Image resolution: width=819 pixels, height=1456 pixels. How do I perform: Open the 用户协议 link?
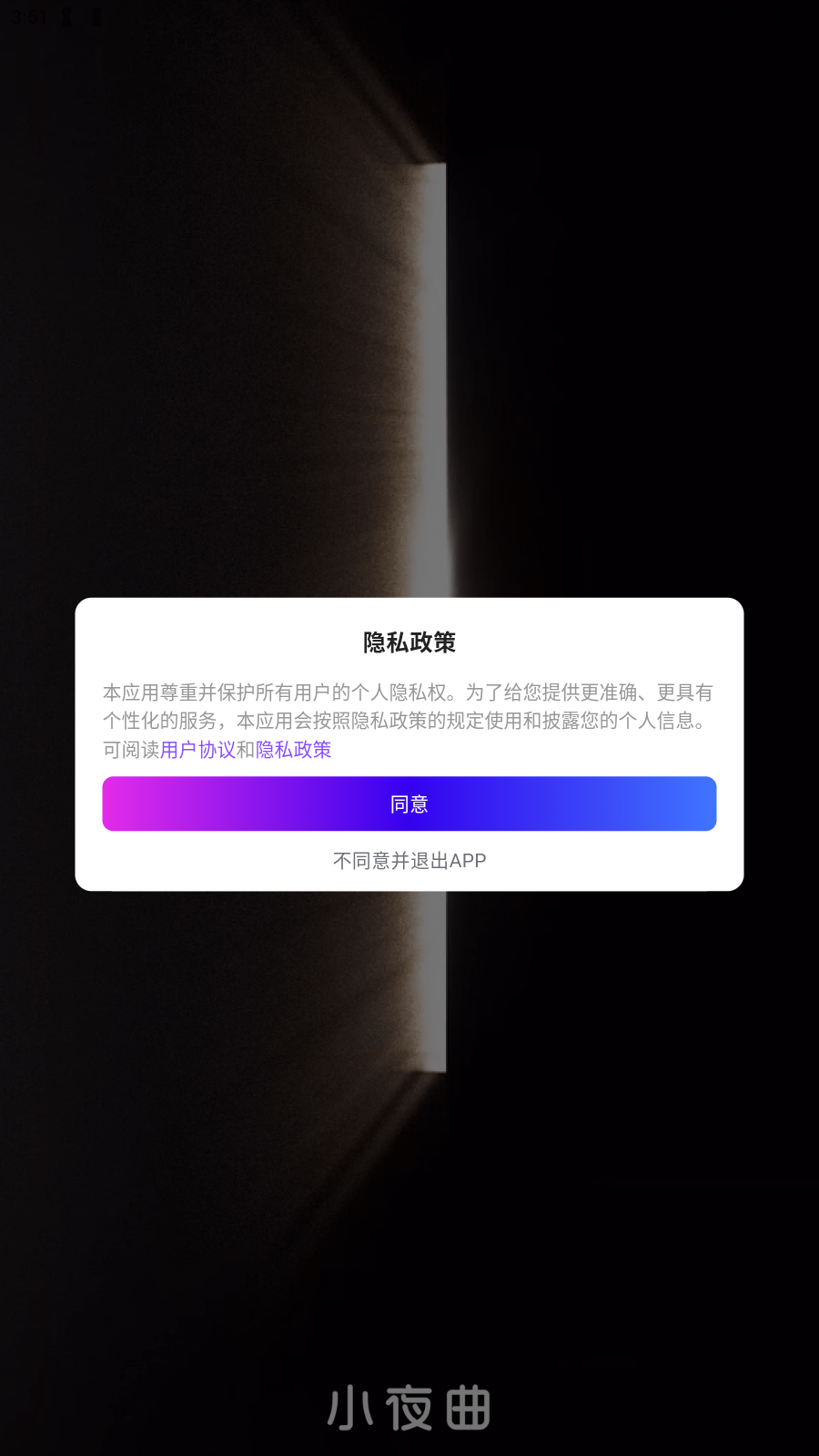(197, 750)
